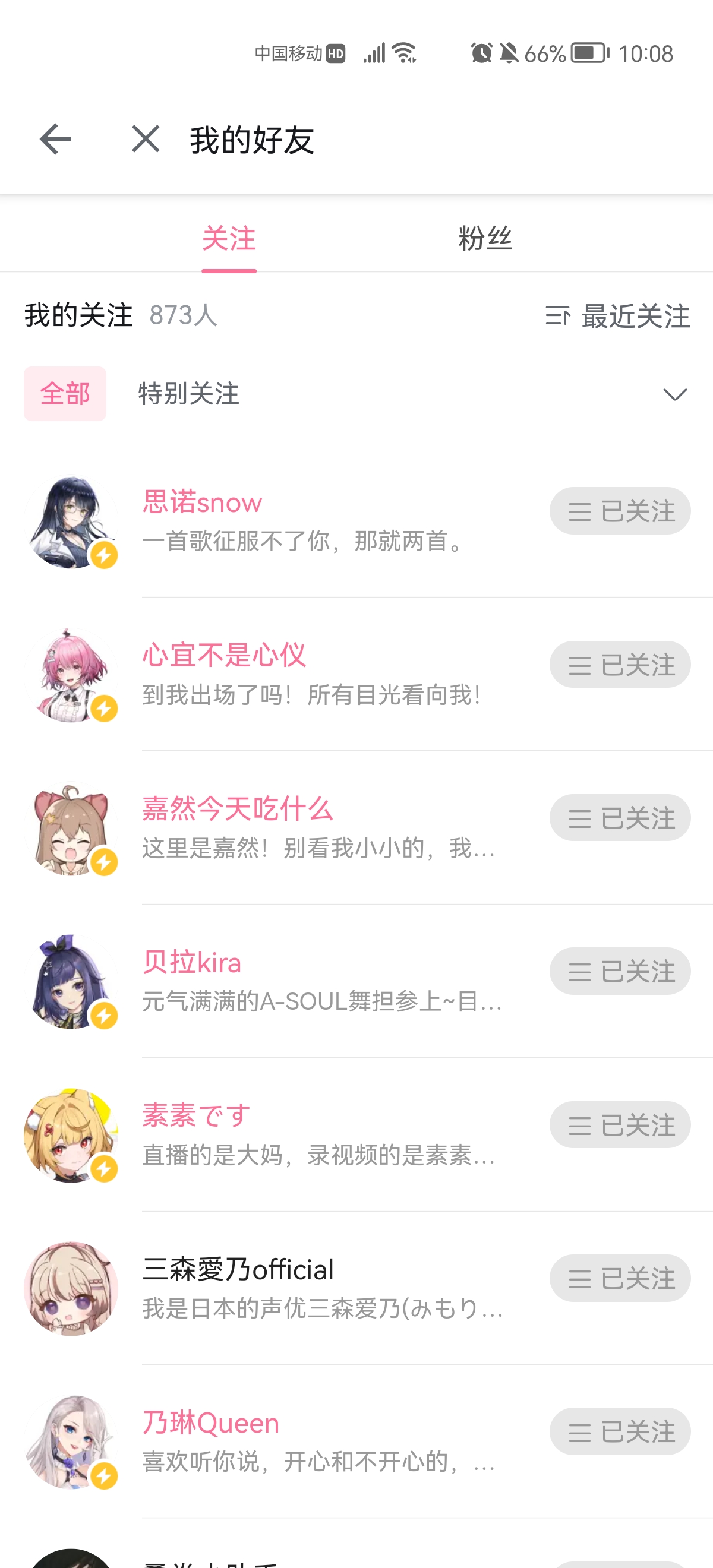The image size is (713, 1568).
Task: Open 思诺snow's profile
Action: pyautogui.click(x=202, y=503)
